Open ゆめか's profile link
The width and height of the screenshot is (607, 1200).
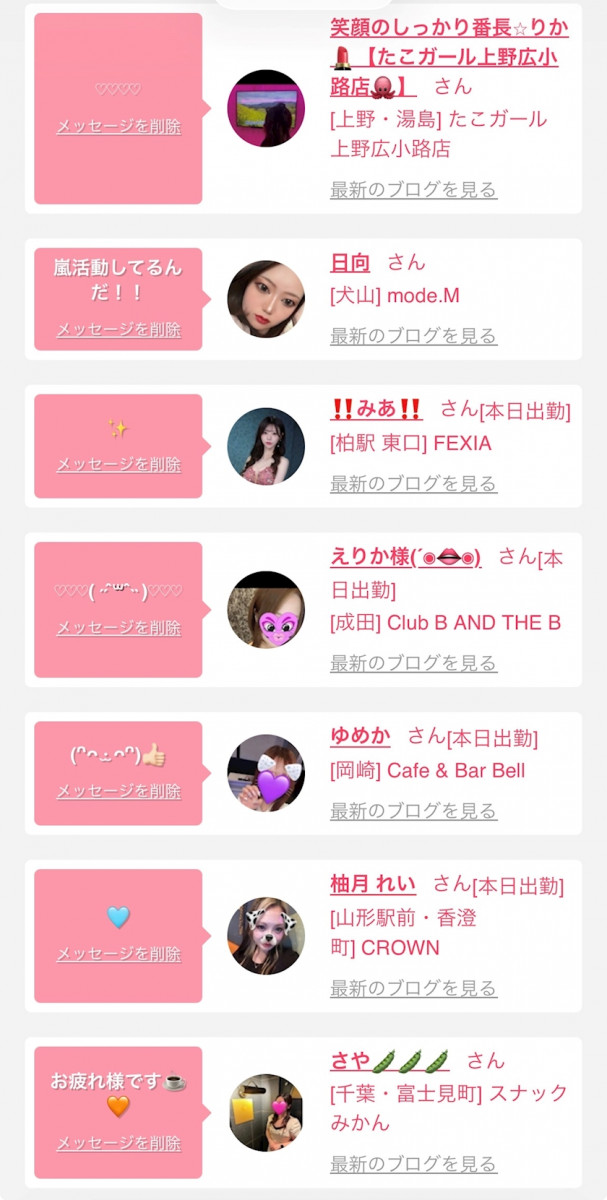pyautogui.click(x=360, y=737)
